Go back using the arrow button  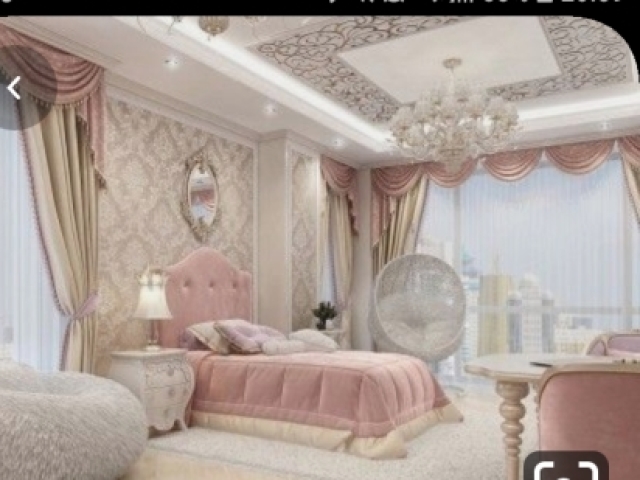[14, 90]
